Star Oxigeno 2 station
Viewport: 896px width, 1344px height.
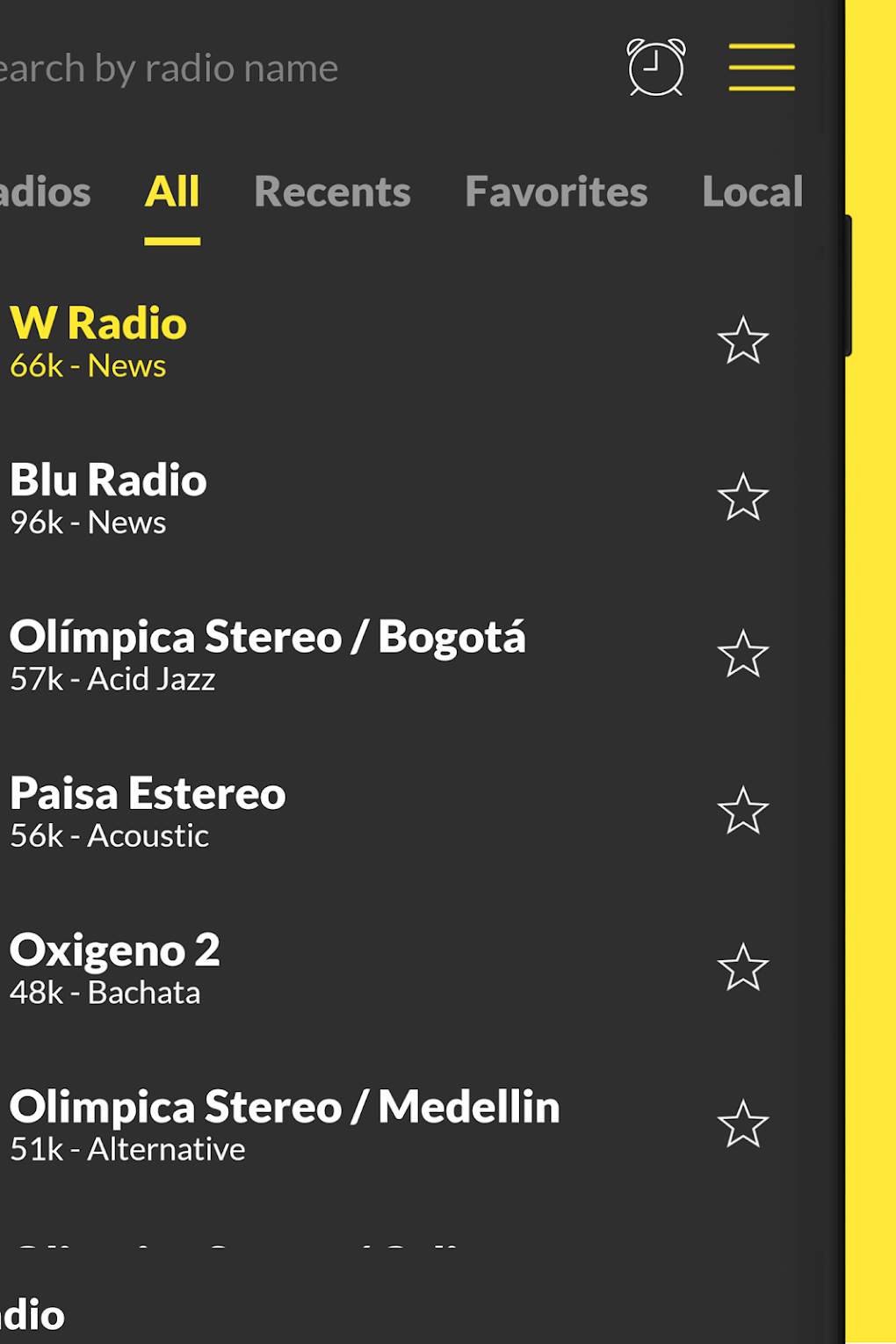coord(742,967)
